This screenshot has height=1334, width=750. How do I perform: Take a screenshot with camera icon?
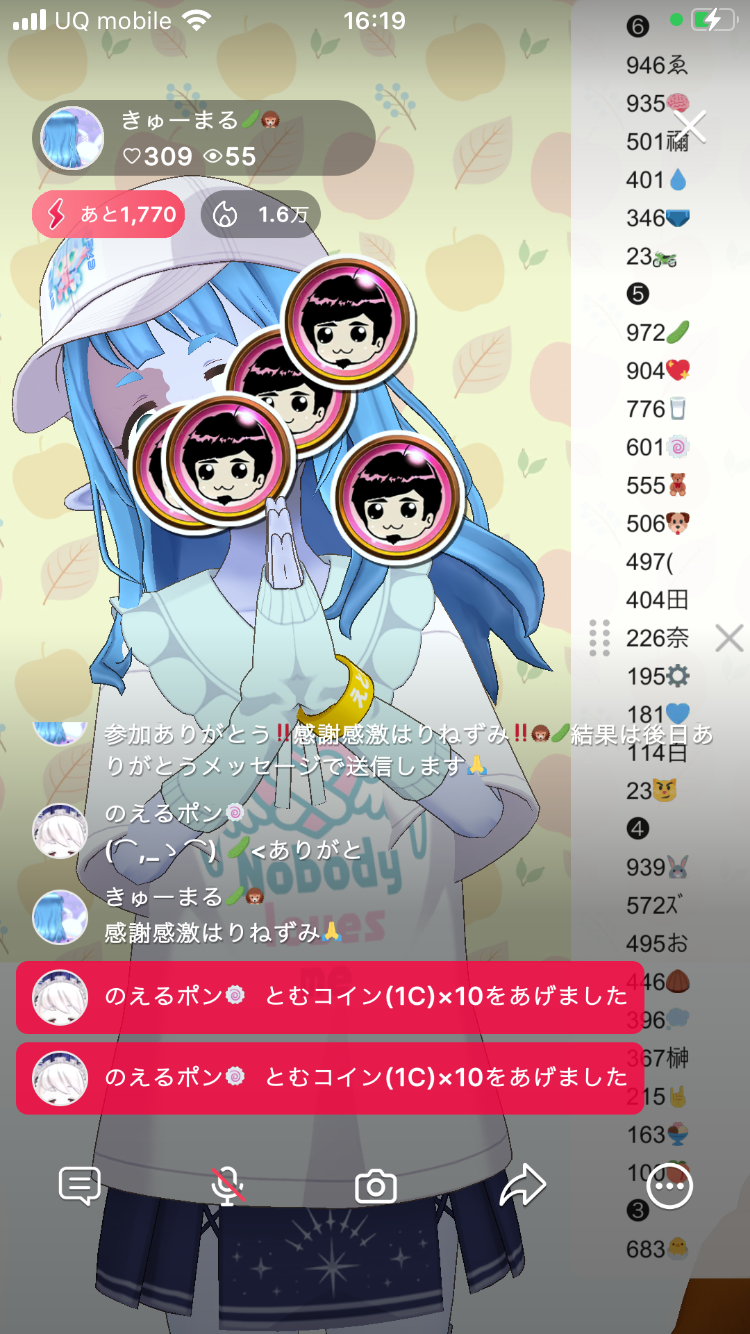tap(376, 1187)
